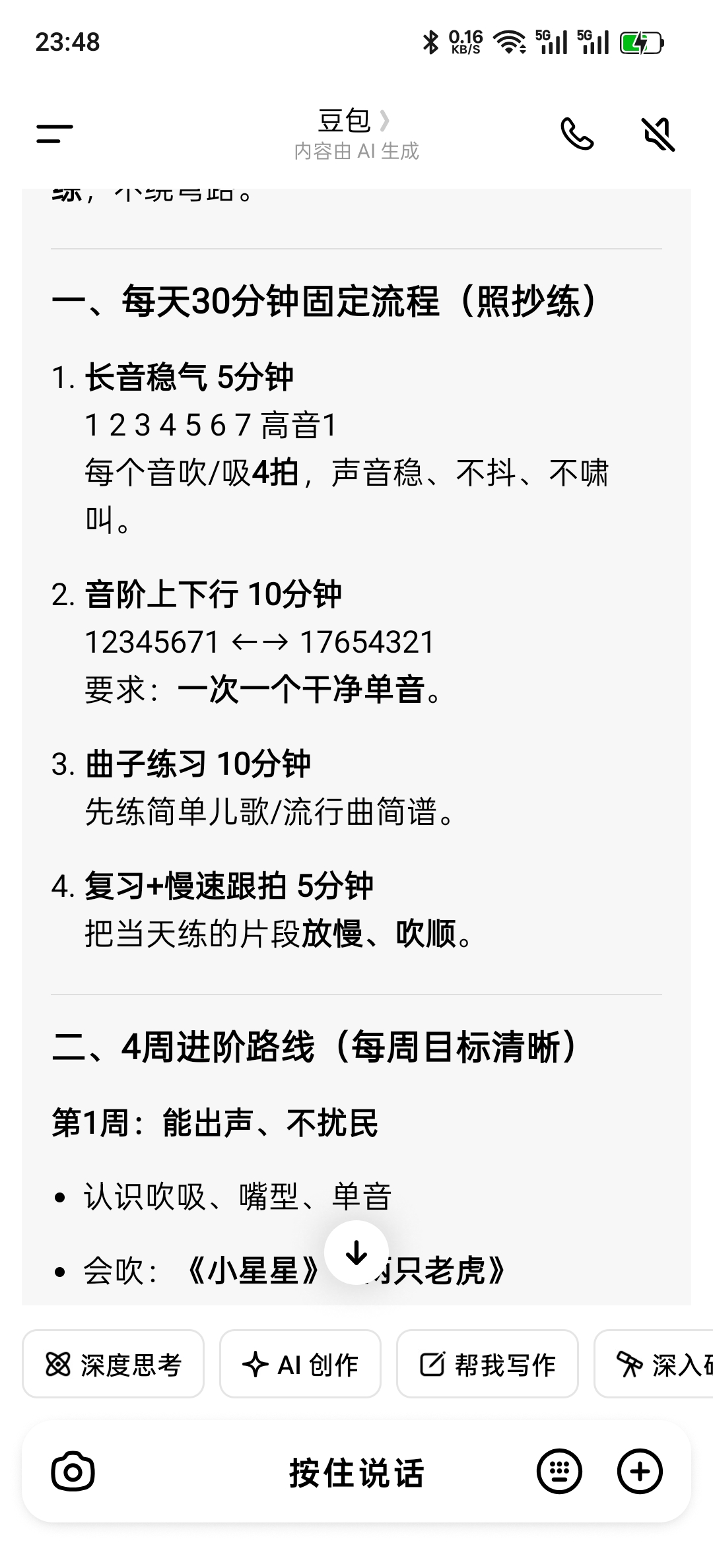The height and width of the screenshot is (1568, 713).
Task: Select the 深度思考 chip
Action: tap(113, 1365)
